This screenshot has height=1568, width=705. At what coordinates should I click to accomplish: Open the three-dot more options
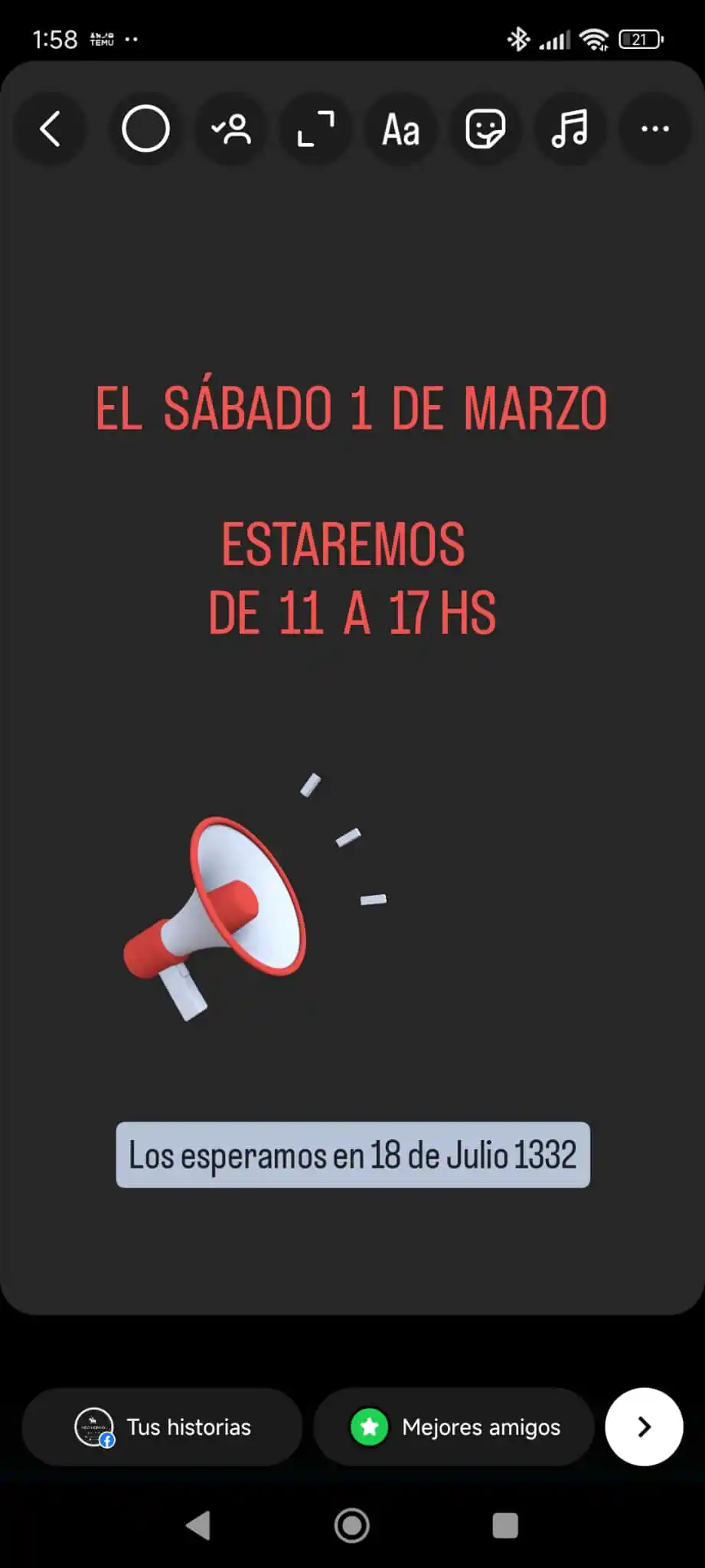pos(654,129)
